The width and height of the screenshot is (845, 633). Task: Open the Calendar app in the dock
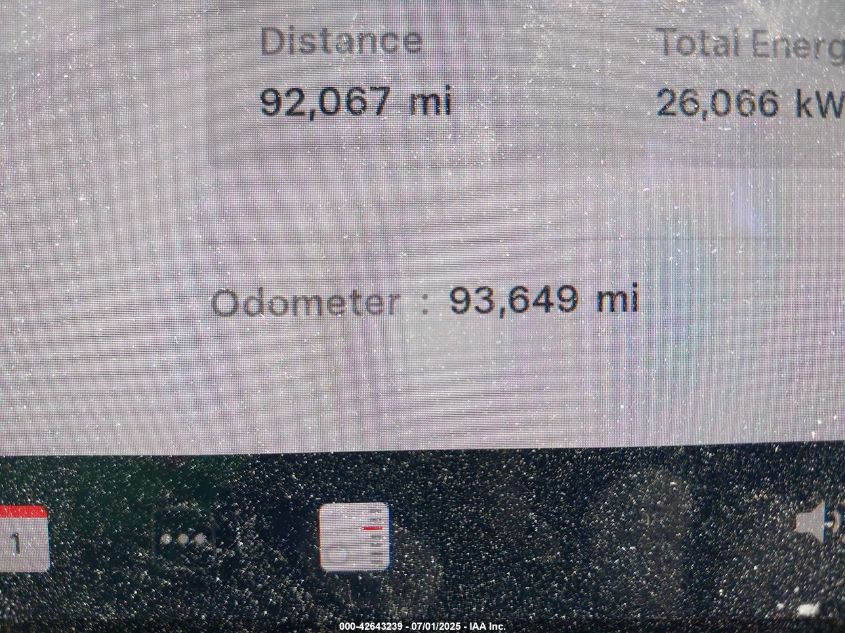[22, 539]
